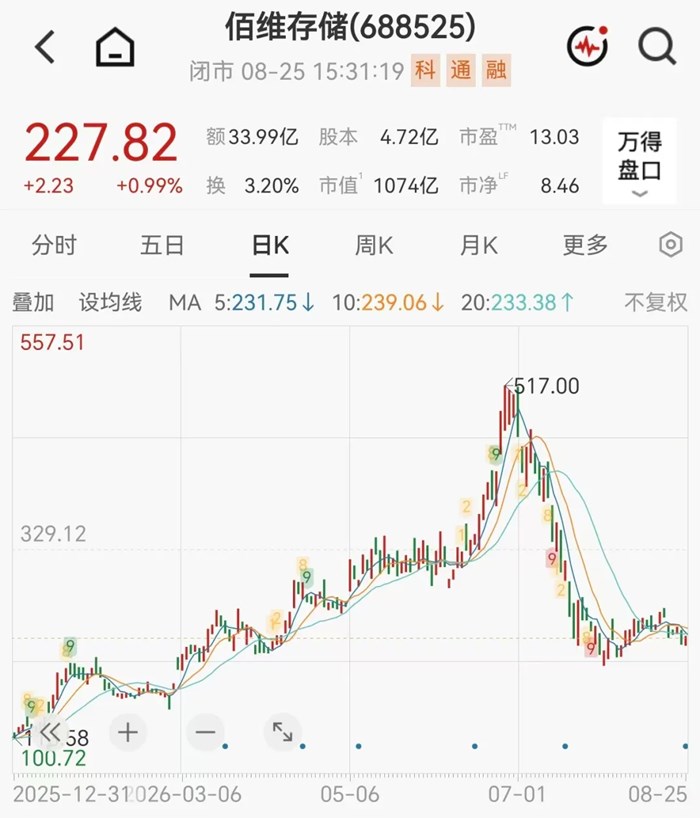
Task: Open the home icon in header
Action: click(115, 47)
